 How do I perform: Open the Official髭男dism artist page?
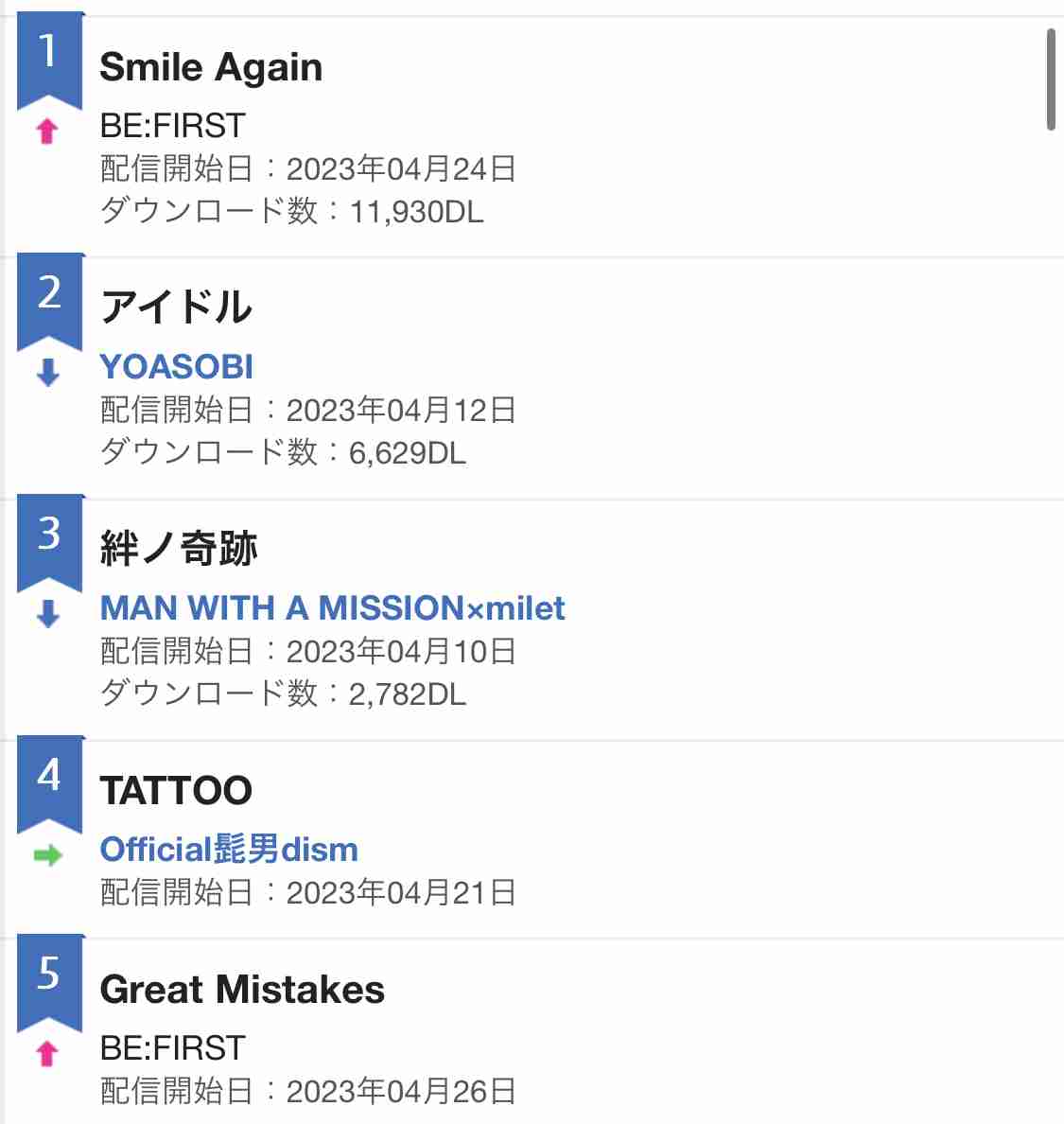229,850
